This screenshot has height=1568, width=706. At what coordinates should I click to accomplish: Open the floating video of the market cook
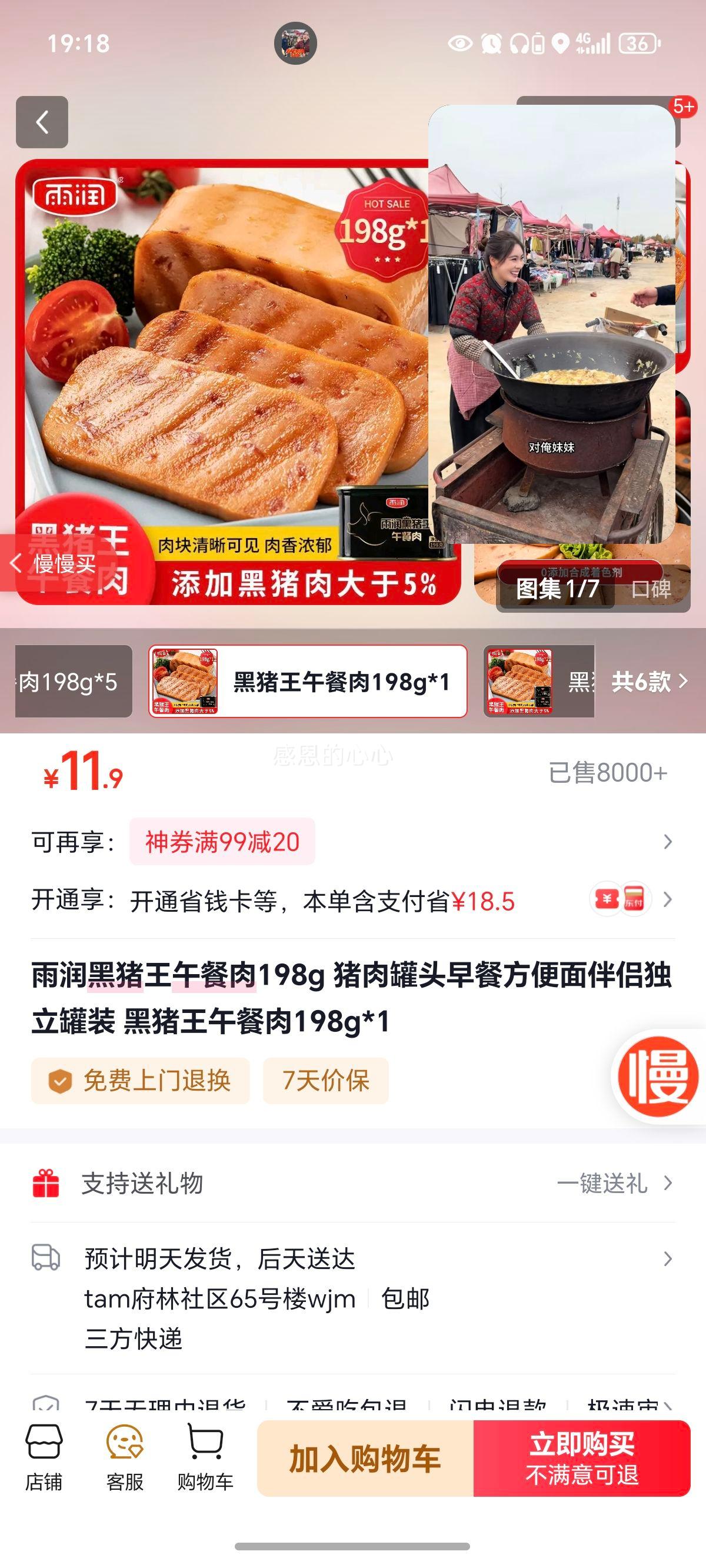551,323
